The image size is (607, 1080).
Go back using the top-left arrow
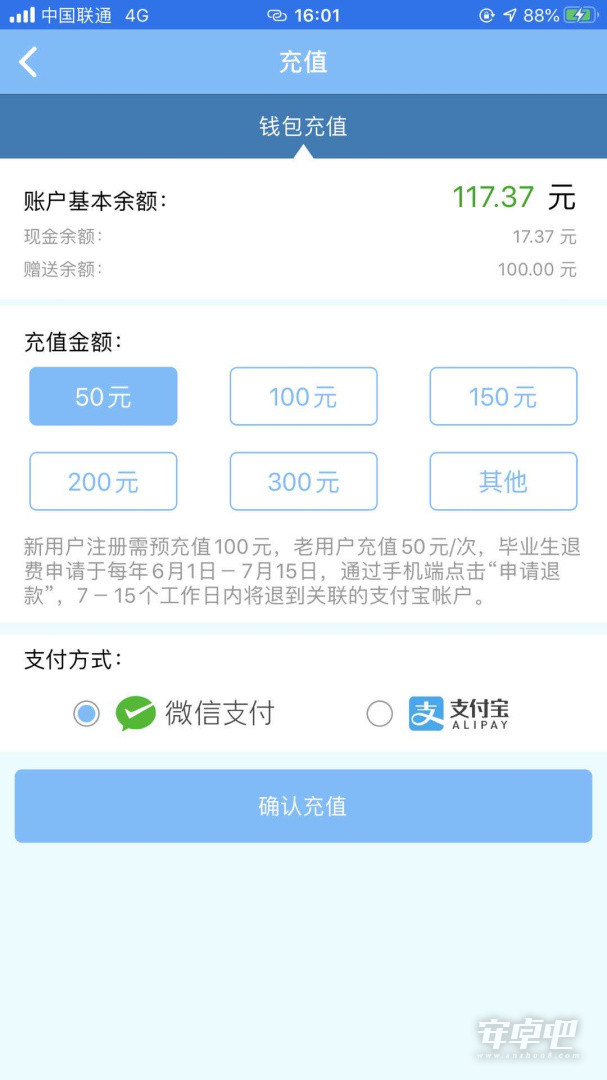coord(28,62)
